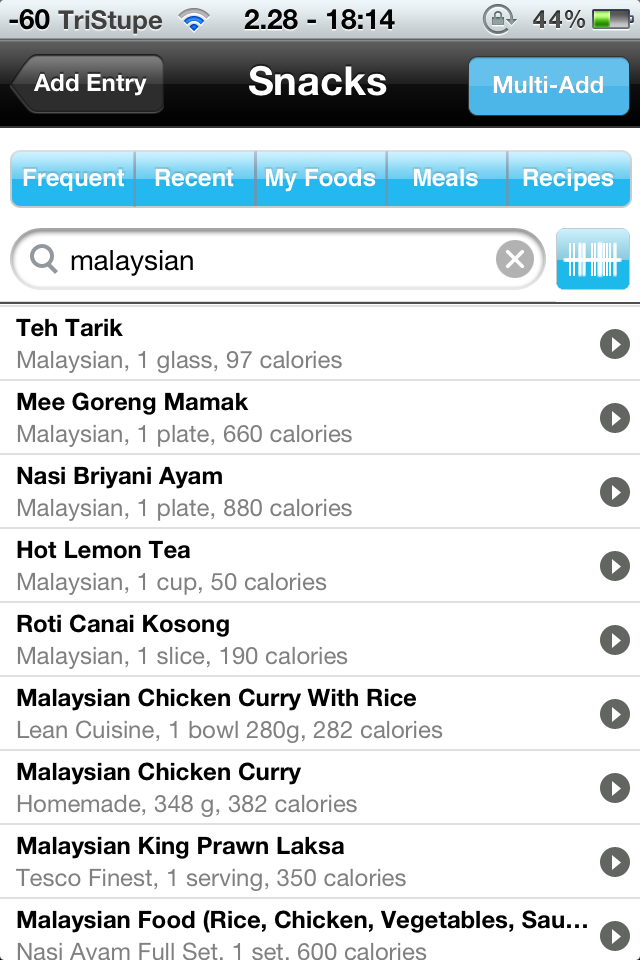
Task: Select the Meals tab
Action: tap(446, 179)
